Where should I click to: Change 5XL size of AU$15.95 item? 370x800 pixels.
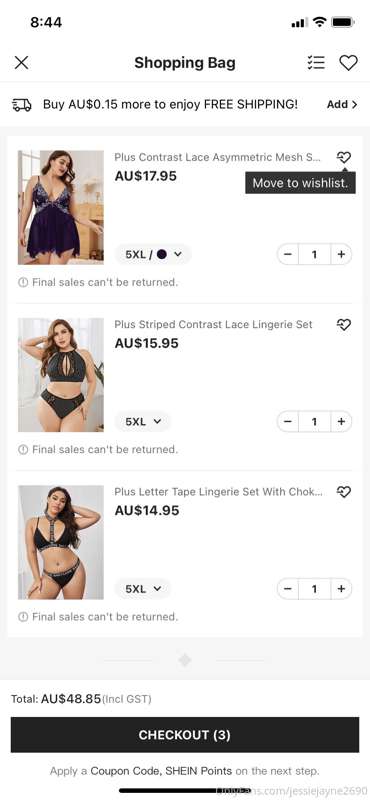click(143, 421)
